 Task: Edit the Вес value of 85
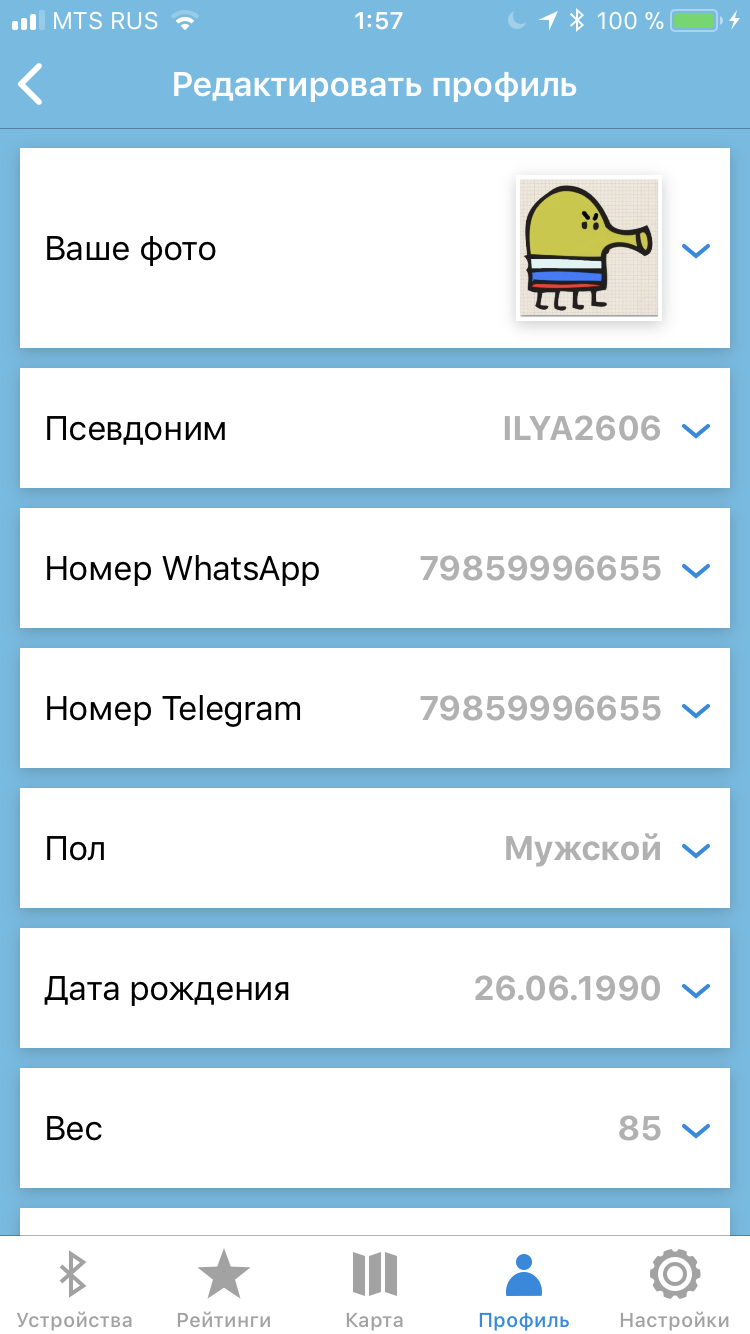[x=374, y=1129]
